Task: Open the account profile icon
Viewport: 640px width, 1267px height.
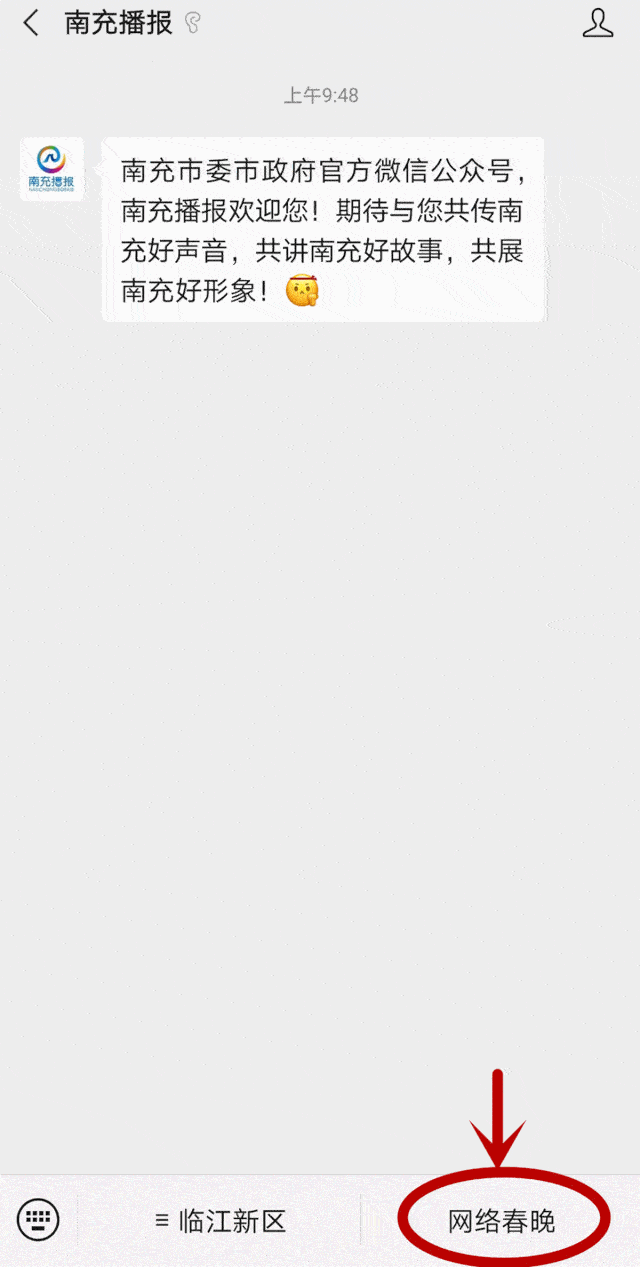Action: point(597,23)
